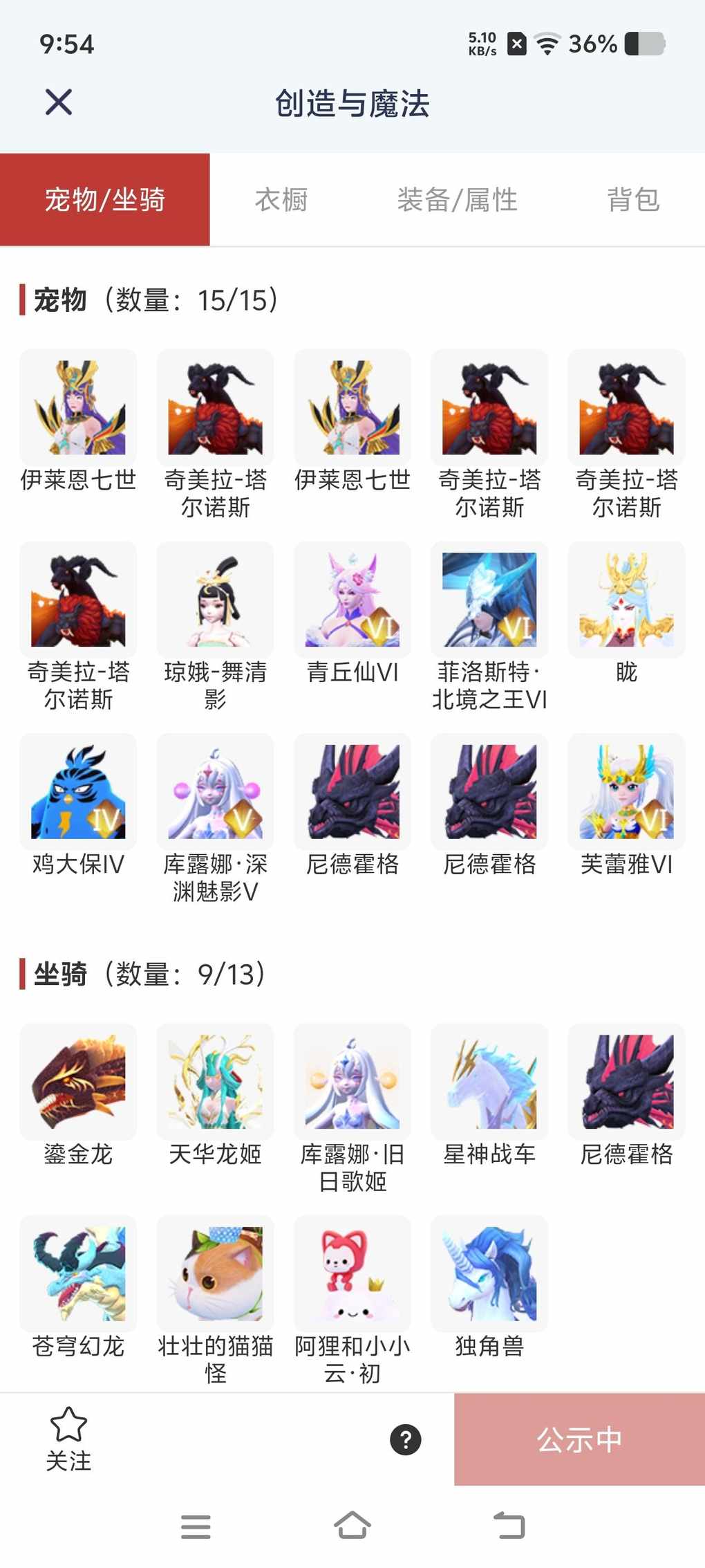Tap the 宠物/坐骑 tab
The height and width of the screenshot is (1568, 705).
coord(105,200)
